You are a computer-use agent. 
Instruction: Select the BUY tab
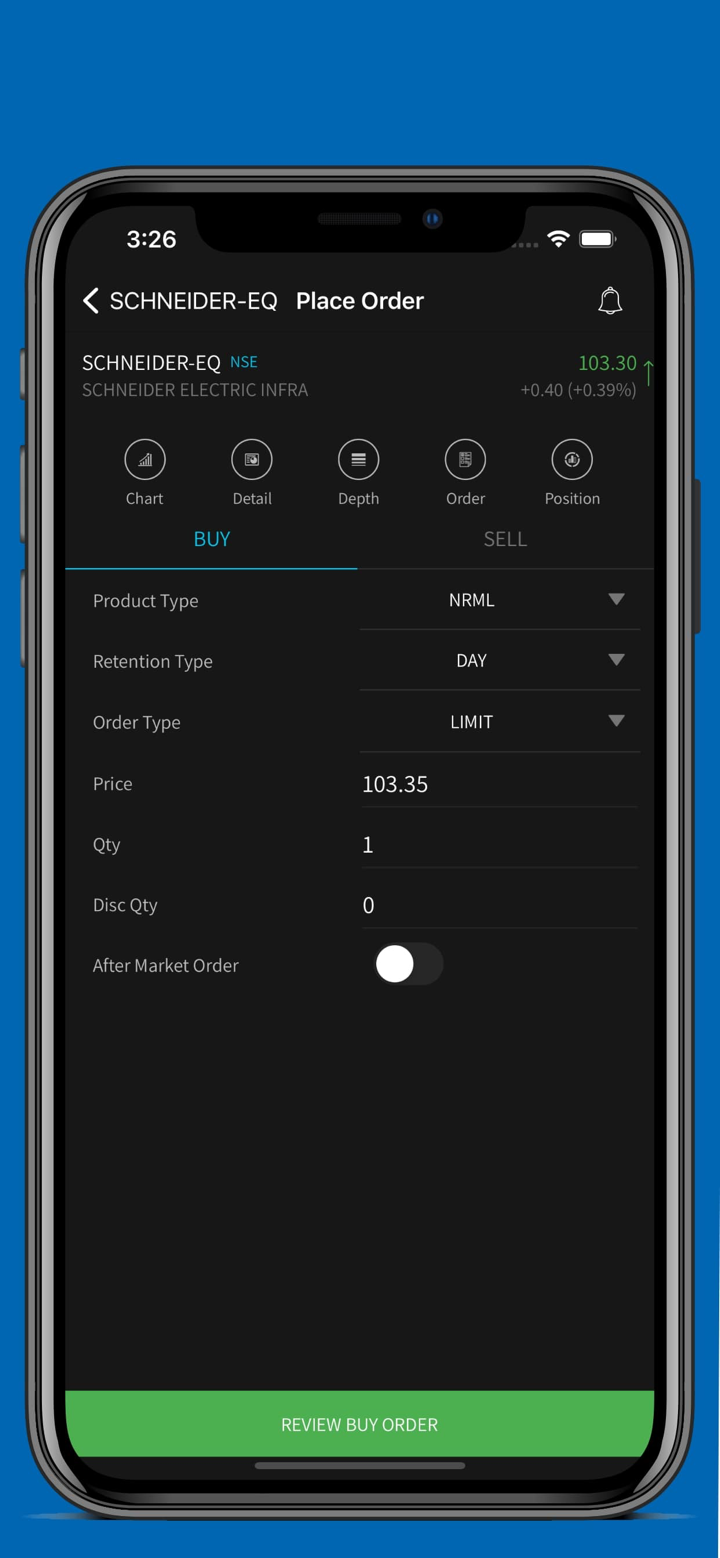(x=212, y=539)
